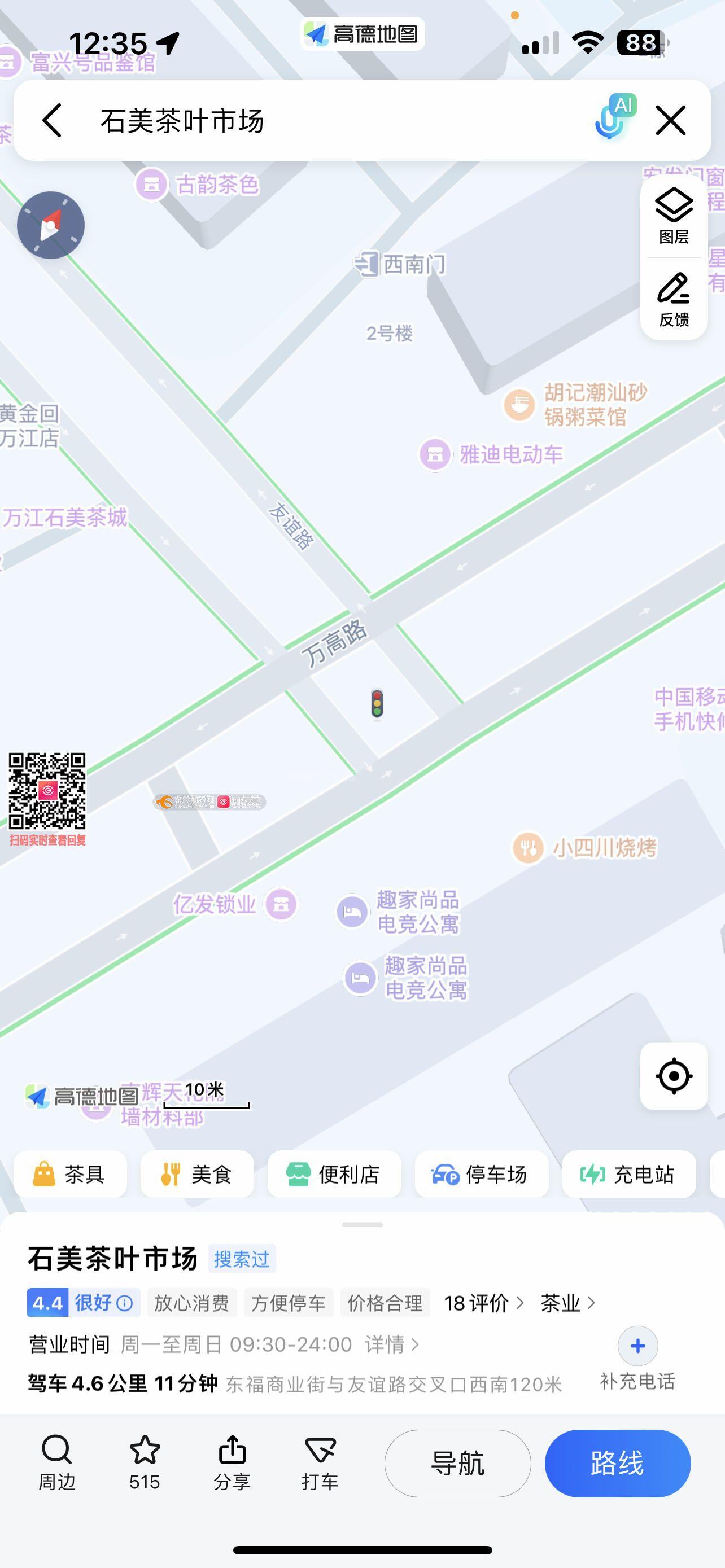Image resolution: width=725 pixels, height=1568 pixels.
Task: Open the 图层 layers panel
Action: (x=674, y=217)
